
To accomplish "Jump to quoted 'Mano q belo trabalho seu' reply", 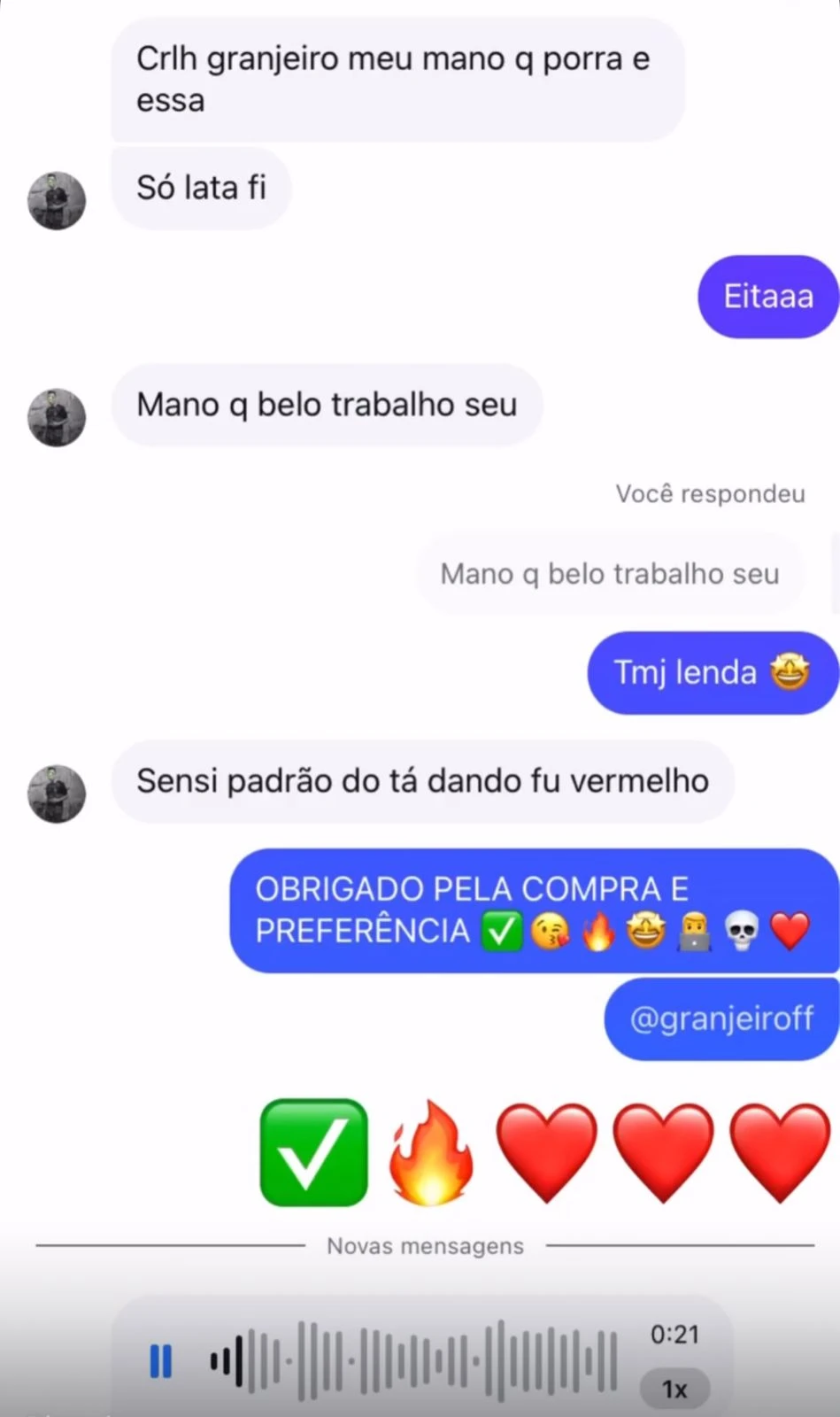I will pyautogui.click(x=609, y=574).
